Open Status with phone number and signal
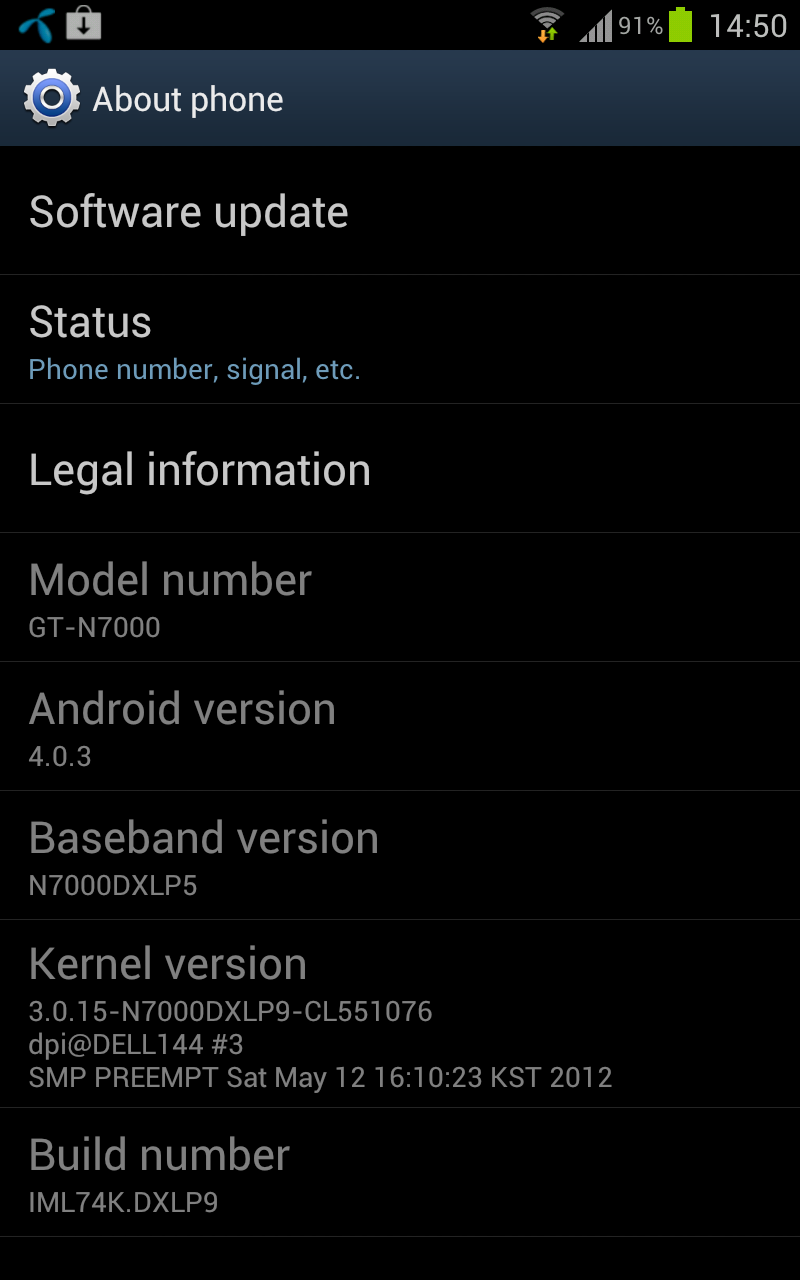This screenshot has width=800, height=1280. pyautogui.click(x=400, y=340)
